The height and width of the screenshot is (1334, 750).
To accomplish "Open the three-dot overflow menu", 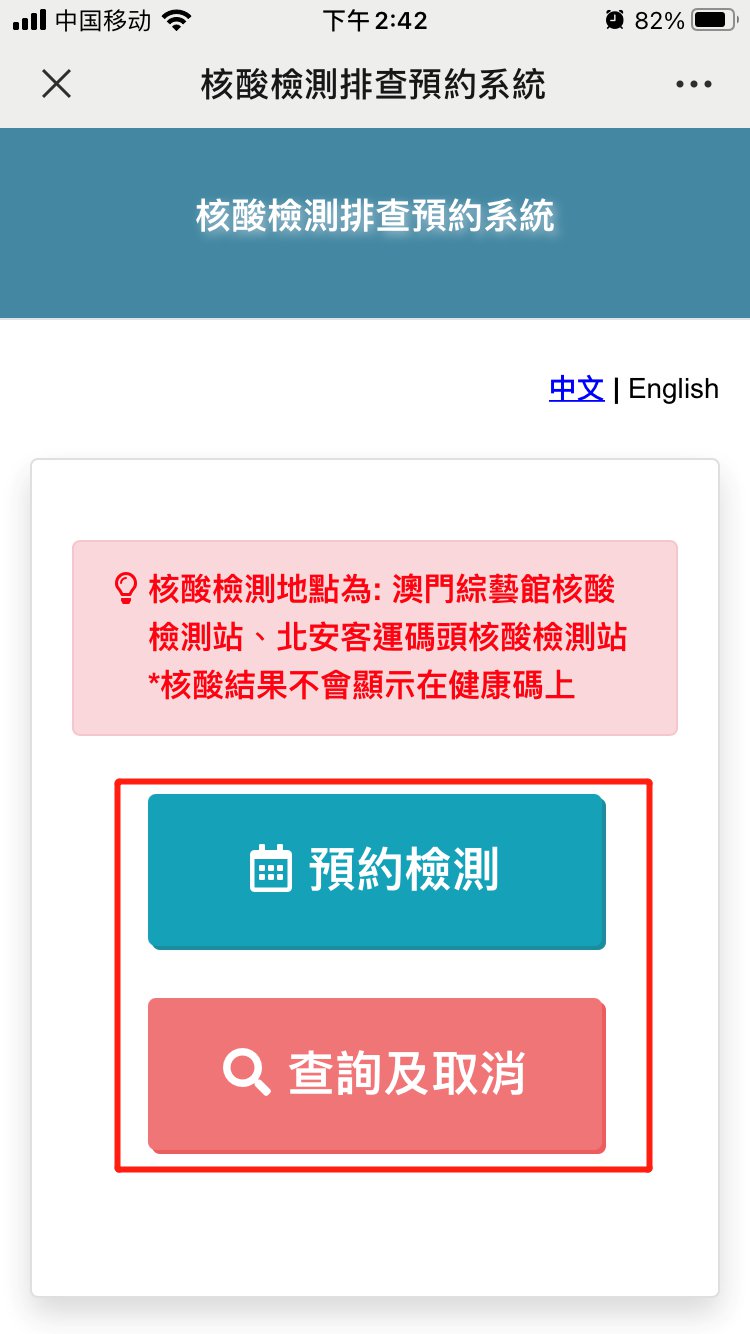I will 693,85.
